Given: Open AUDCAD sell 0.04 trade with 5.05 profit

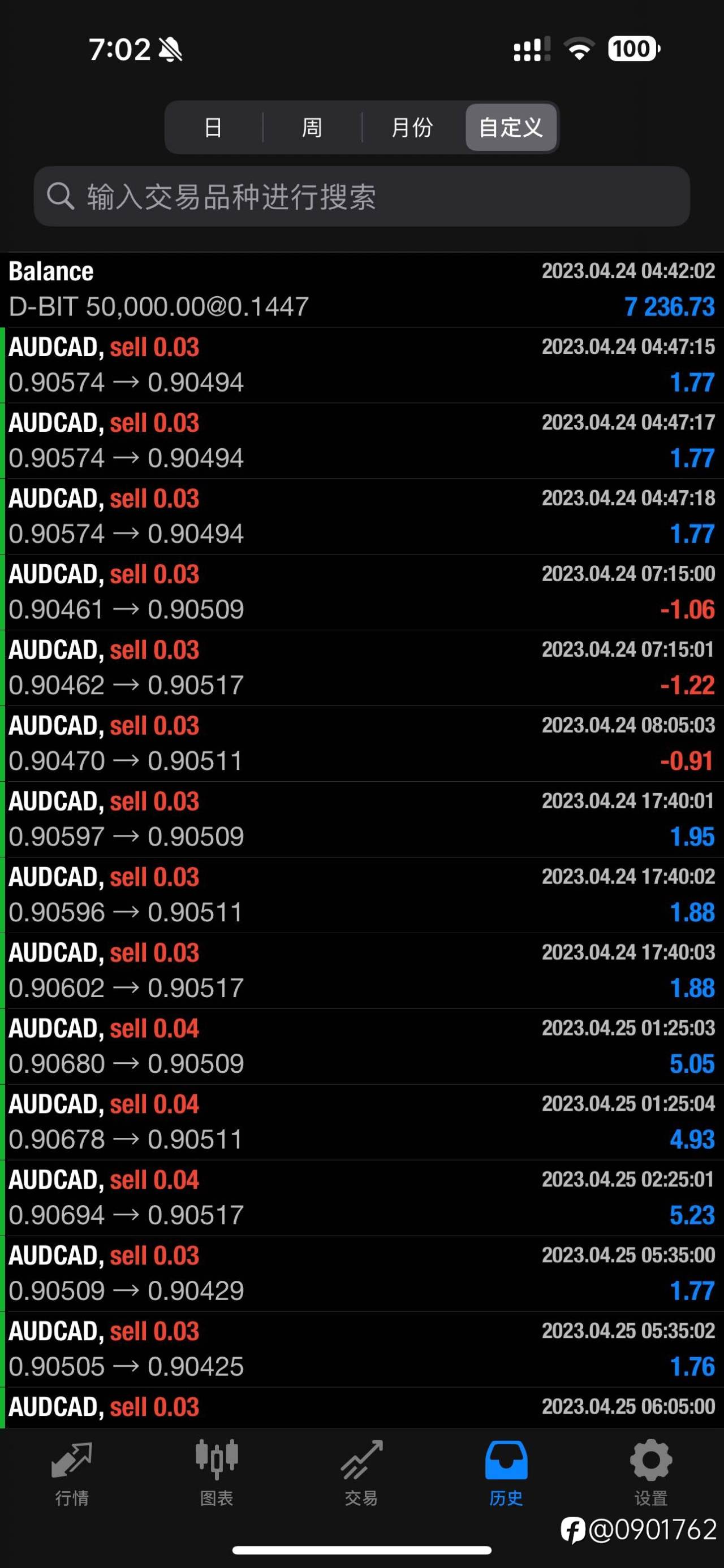Looking at the screenshot, I should tap(361, 1046).
